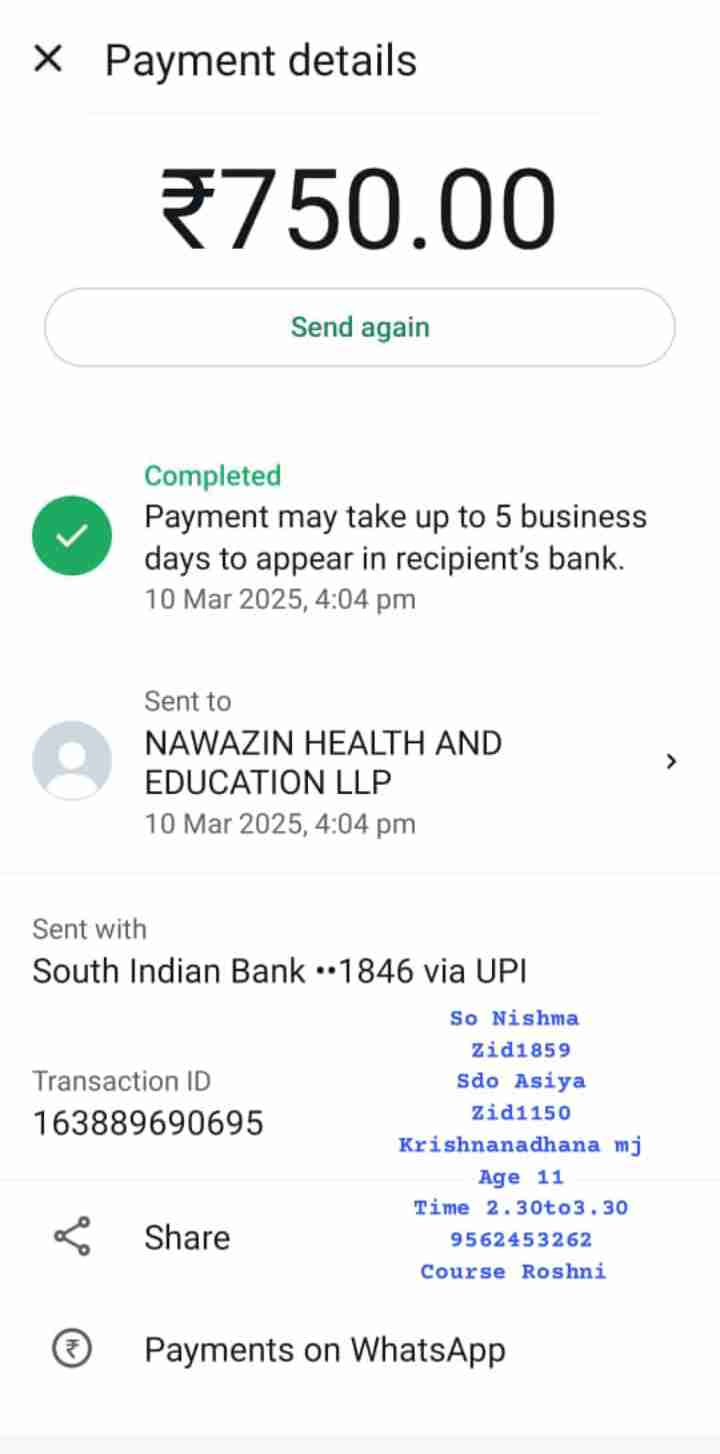The width and height of the screenshot is (720, 1454).
Task: Close the Payment details screen
Action: [48, 60]
